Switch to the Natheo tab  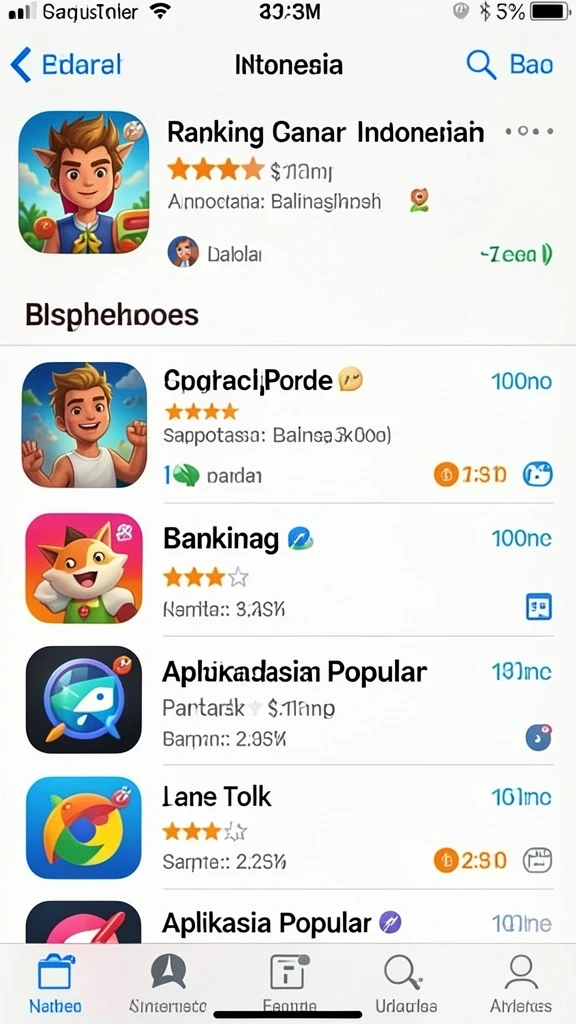(56, 985)
